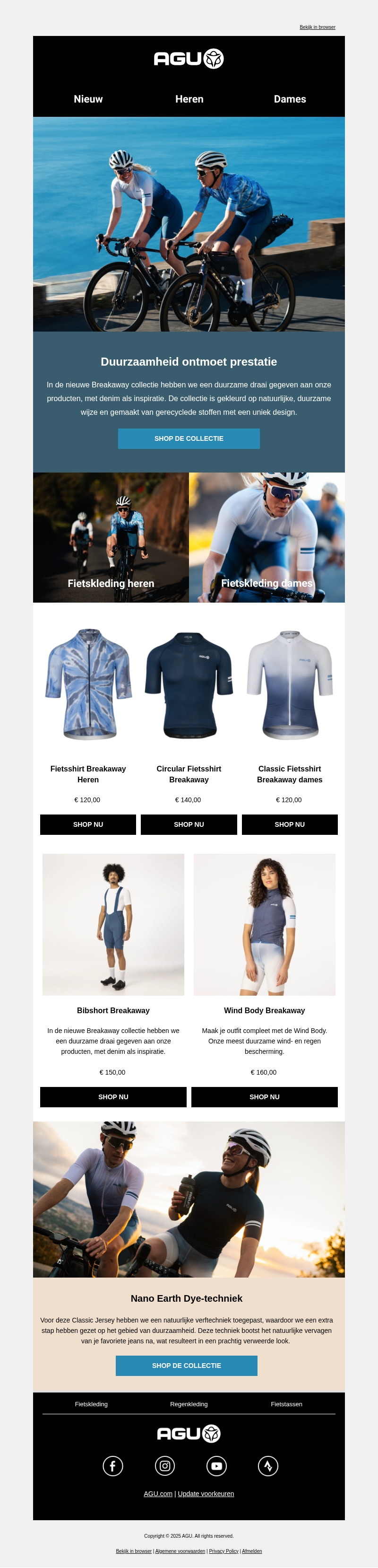Open AGU's YouTube channel
This screenshot has width=378, height=1568.
pos(216,1465)
